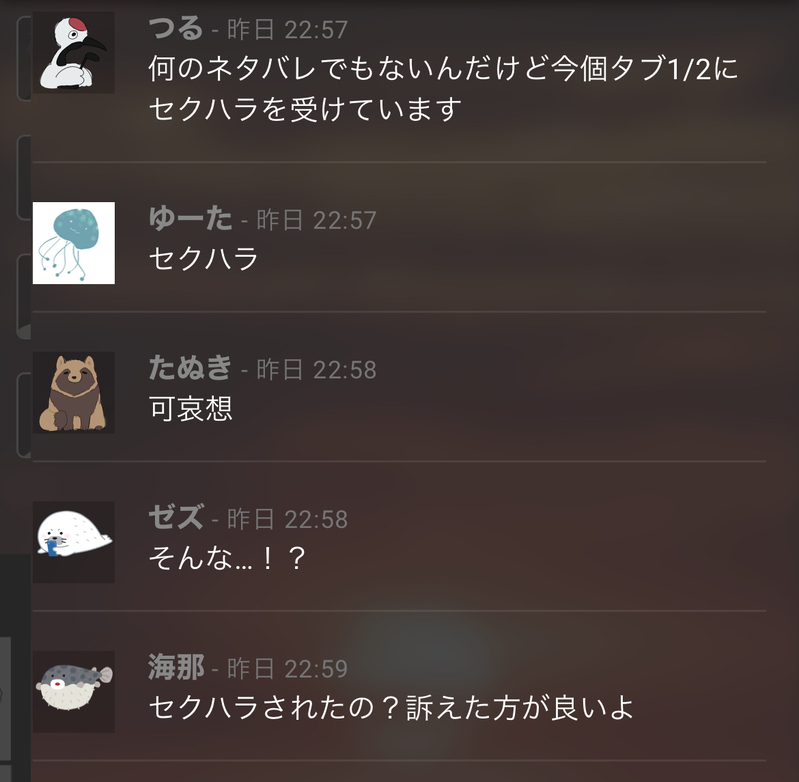
Task: Tap the username ゼズ
Action: 176,518
